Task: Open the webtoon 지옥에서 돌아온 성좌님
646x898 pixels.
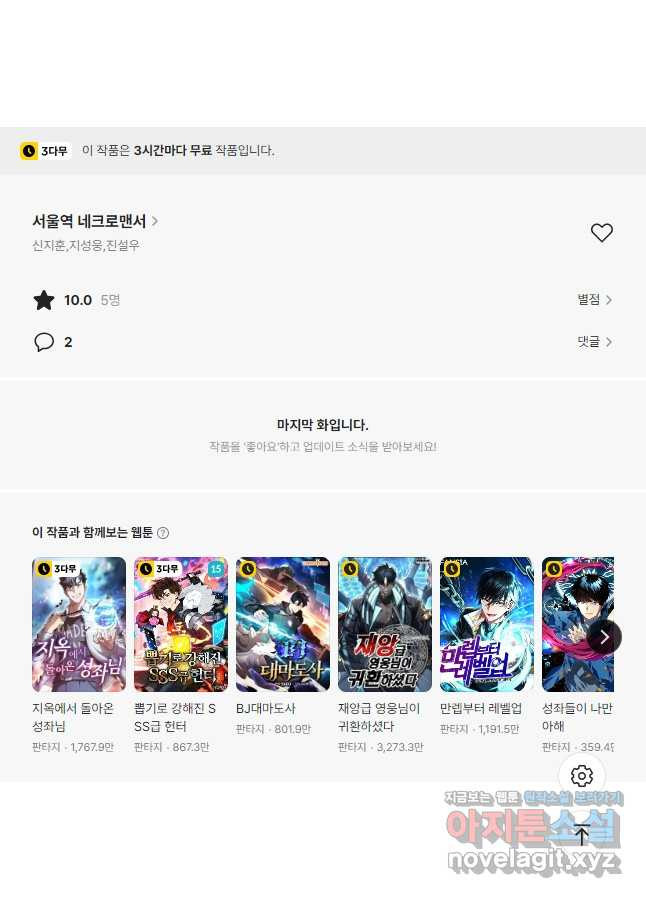Action: tap(79, 625)
